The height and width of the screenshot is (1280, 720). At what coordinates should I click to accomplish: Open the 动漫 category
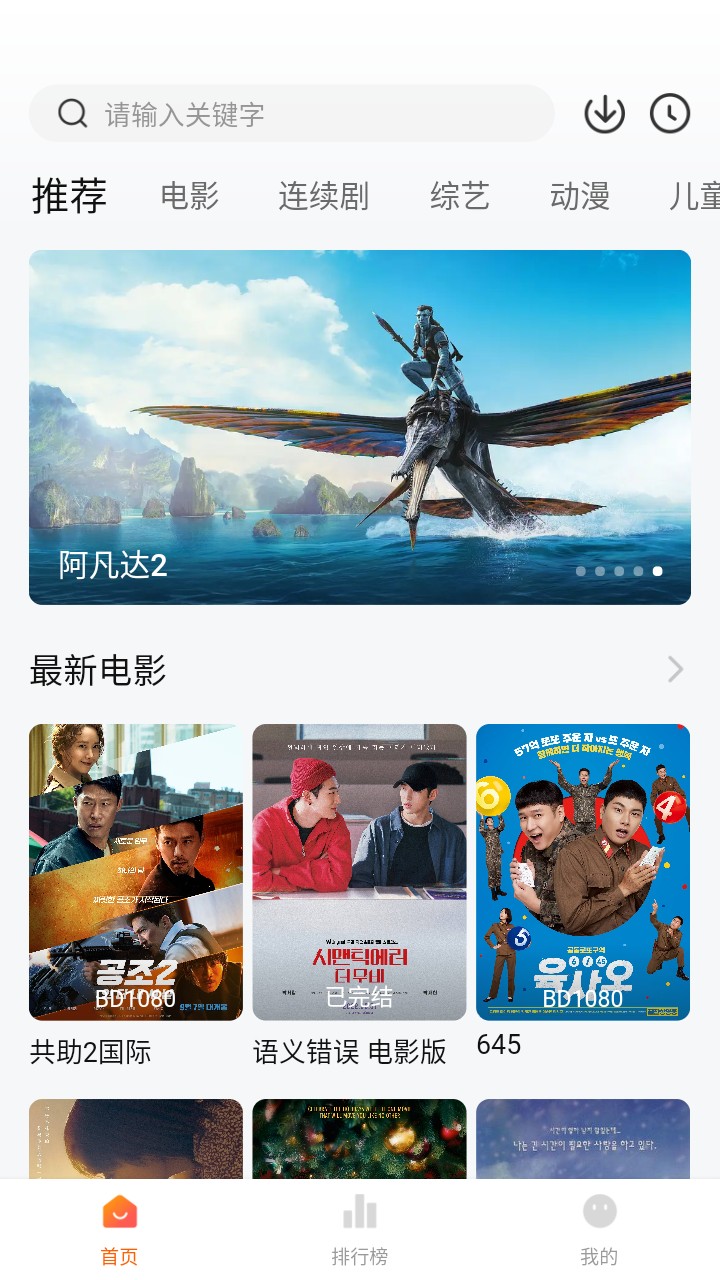pyautogui.click(x=578, y=196)
